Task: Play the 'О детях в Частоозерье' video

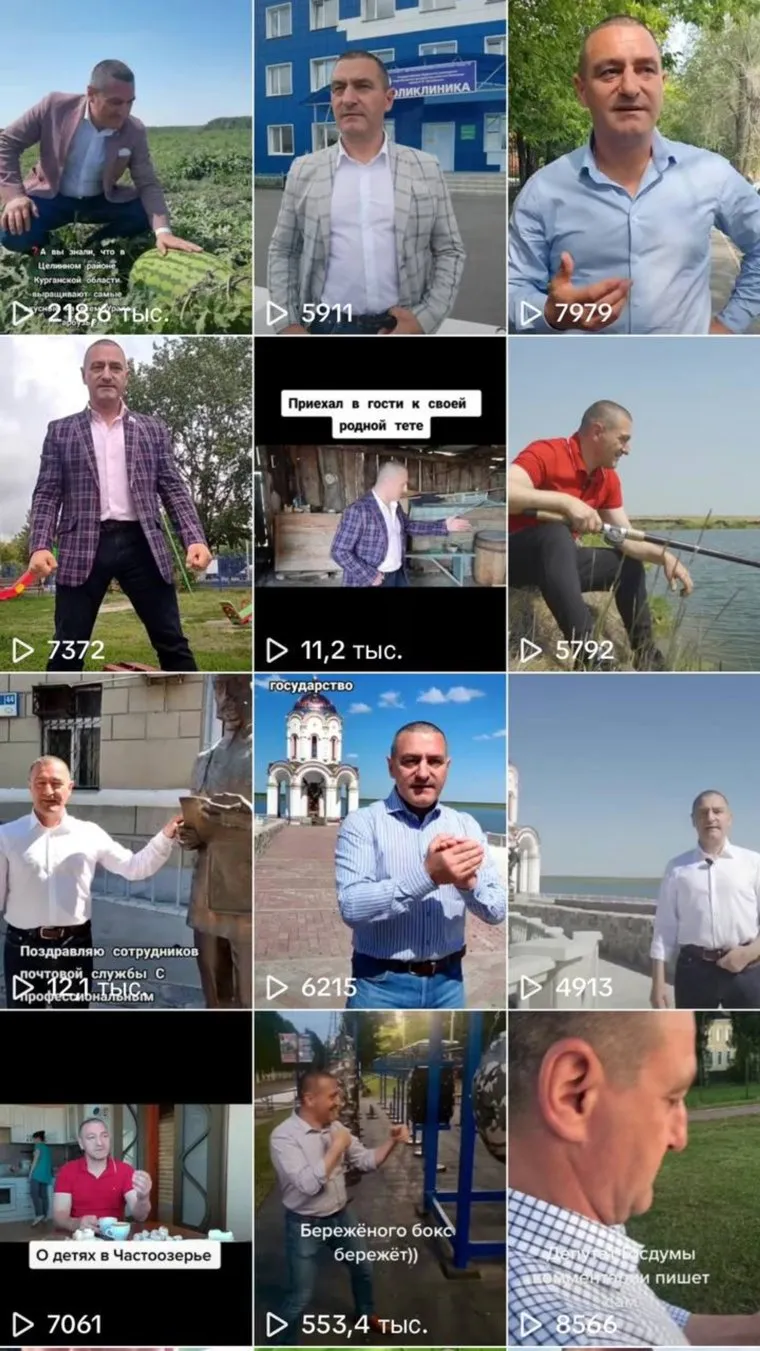Action: [x=126, y=1178]
